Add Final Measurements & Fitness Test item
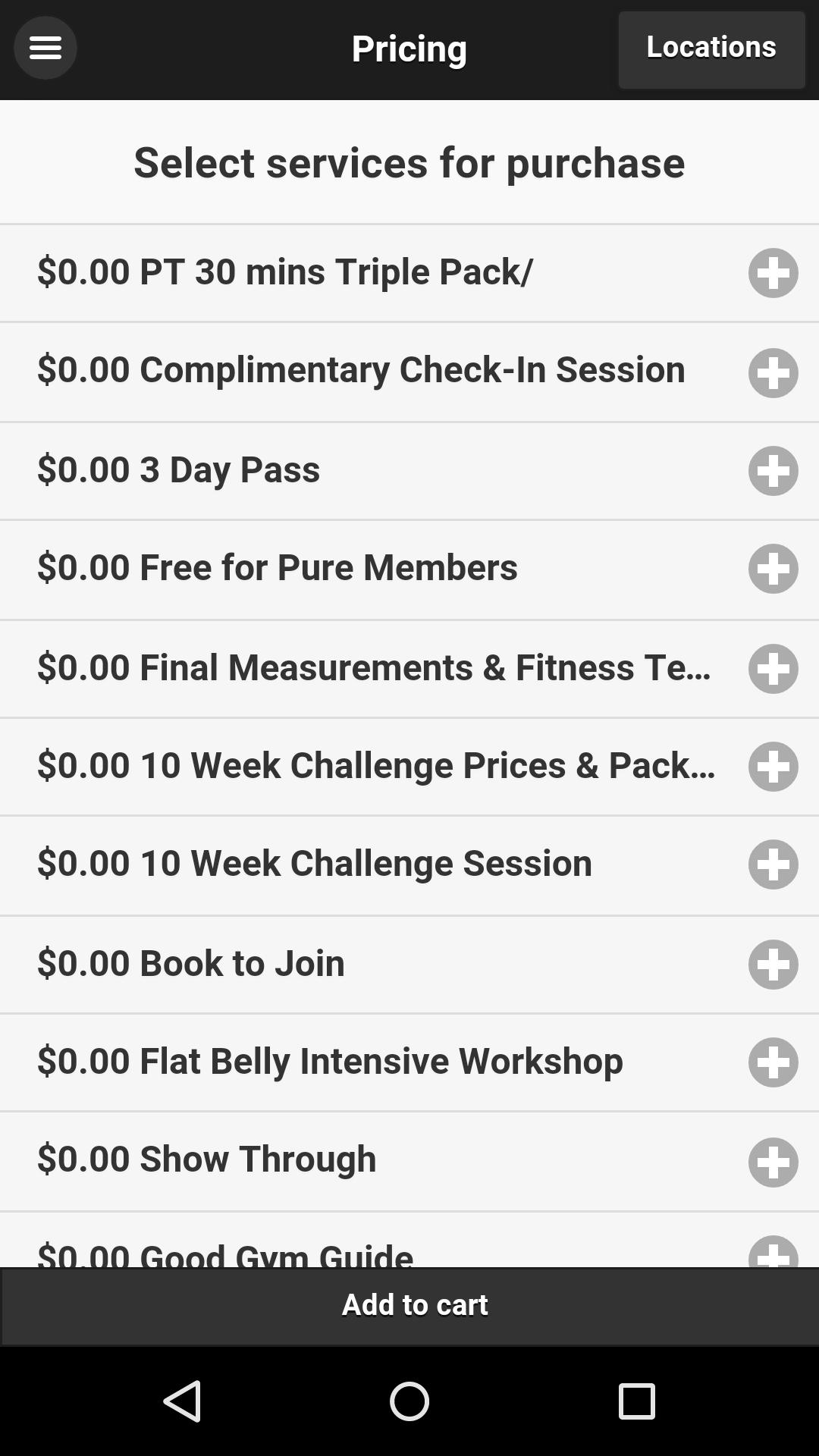The width and height of the screenshot is (819, 1456). pyautogui.click(x=773, y=667)
